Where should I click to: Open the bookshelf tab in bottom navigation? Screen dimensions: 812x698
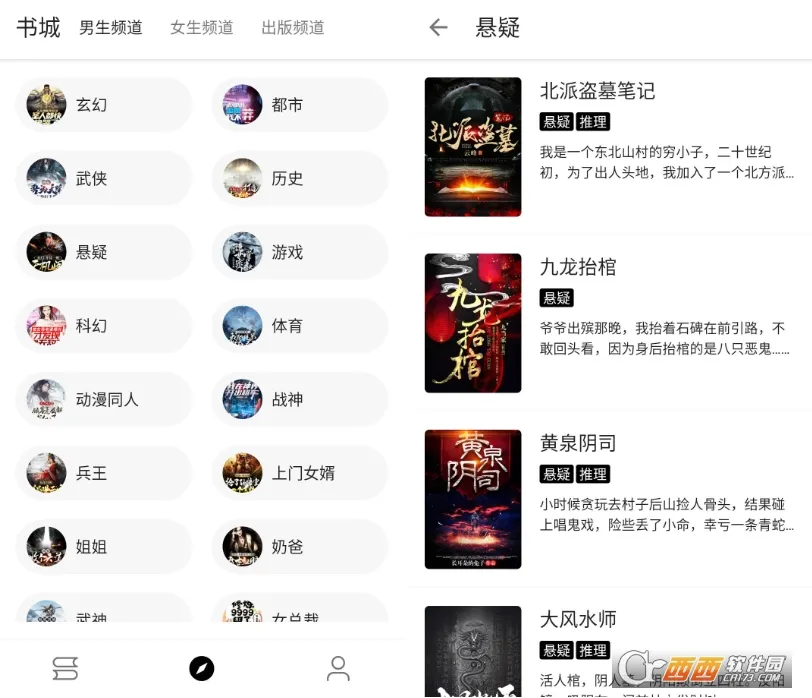(x=65, y=668)
